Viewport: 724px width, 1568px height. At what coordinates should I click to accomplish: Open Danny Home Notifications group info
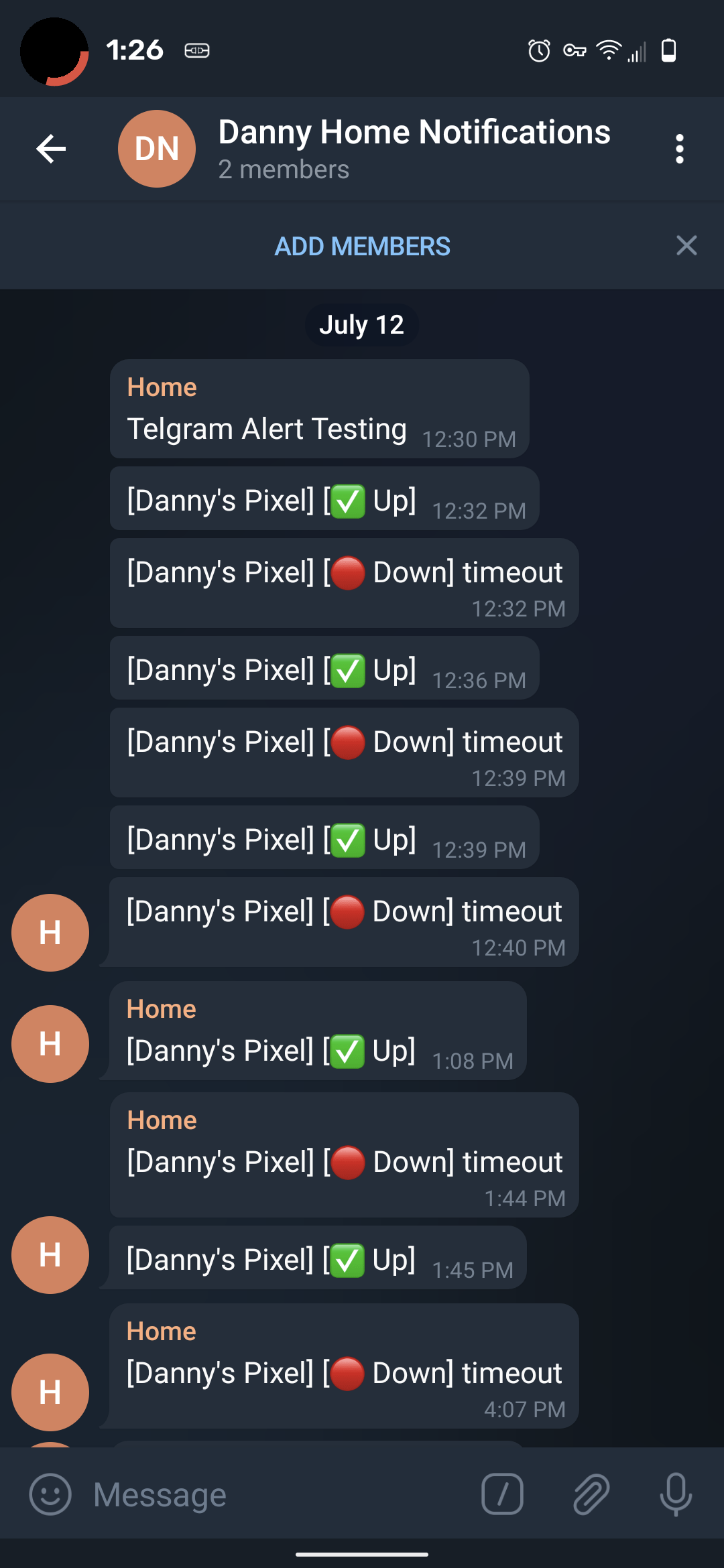(414, 149)
